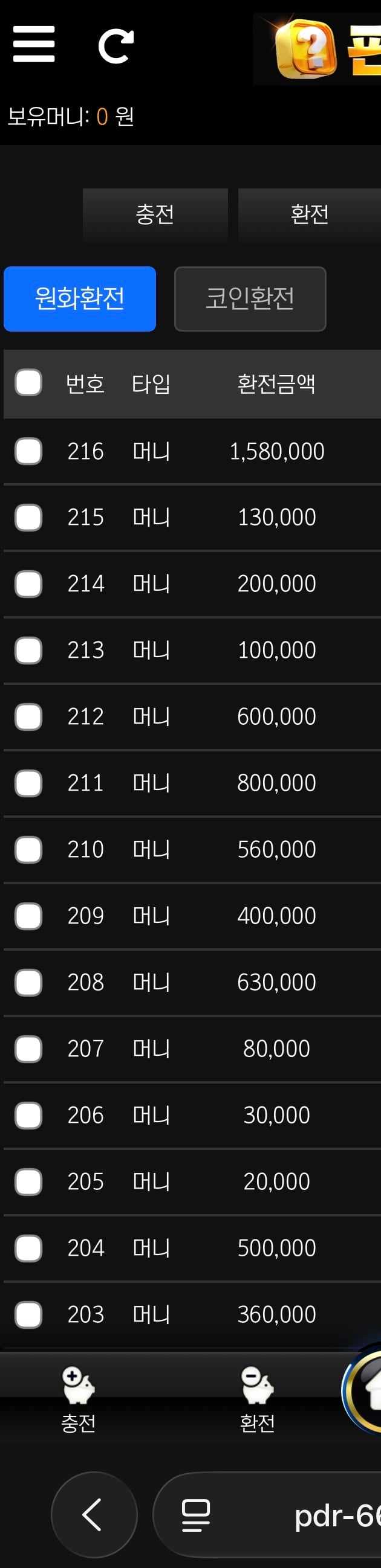381x1568 pixels.
Task: Switch to 코인환전
Action: [x=250, y=299]
